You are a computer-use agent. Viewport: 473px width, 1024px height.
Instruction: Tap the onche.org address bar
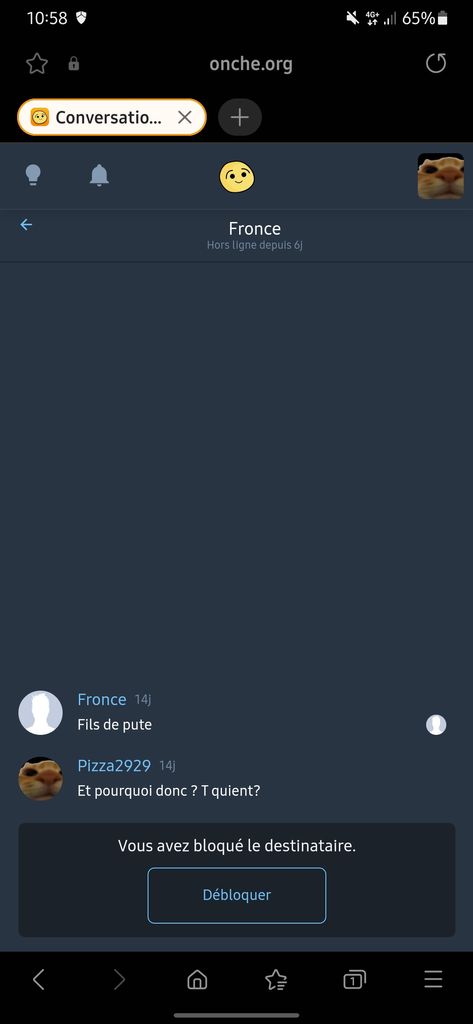pyautogui.click(x=251, y=64)
